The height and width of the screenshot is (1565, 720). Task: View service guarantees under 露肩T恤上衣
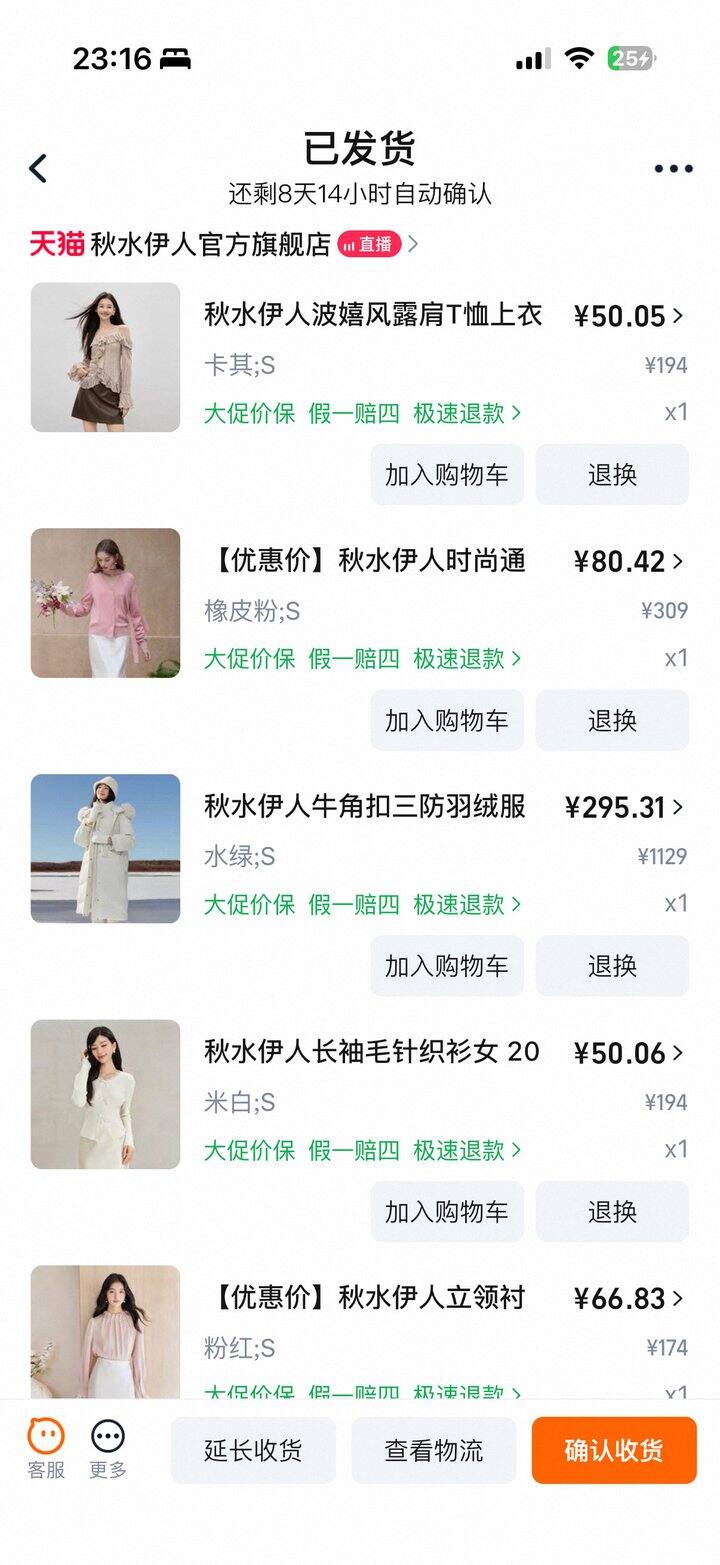[x=362, y=413]
